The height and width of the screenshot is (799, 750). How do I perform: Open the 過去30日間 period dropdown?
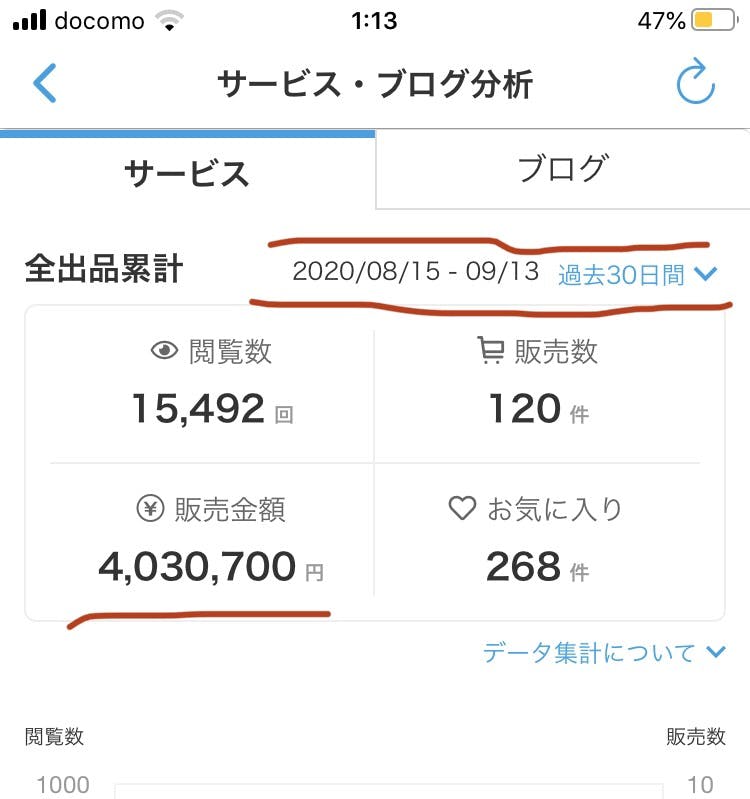[x=637, y=274]
